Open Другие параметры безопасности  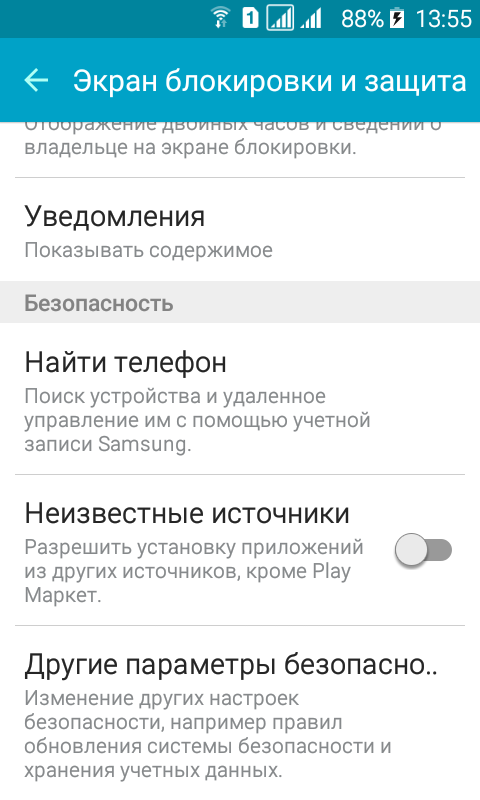(240, 713)
